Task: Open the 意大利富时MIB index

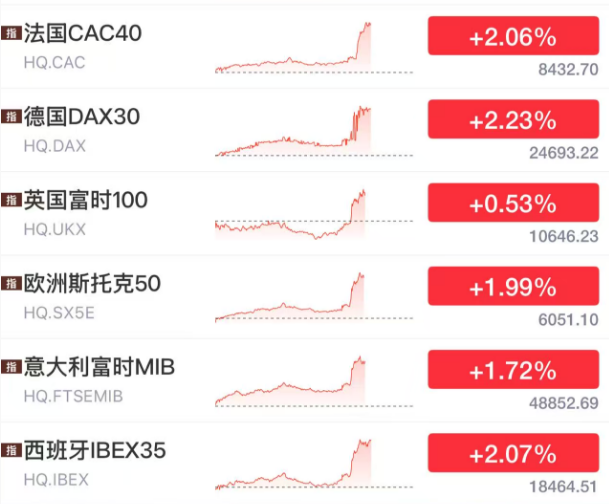Action: click(99, 368)
